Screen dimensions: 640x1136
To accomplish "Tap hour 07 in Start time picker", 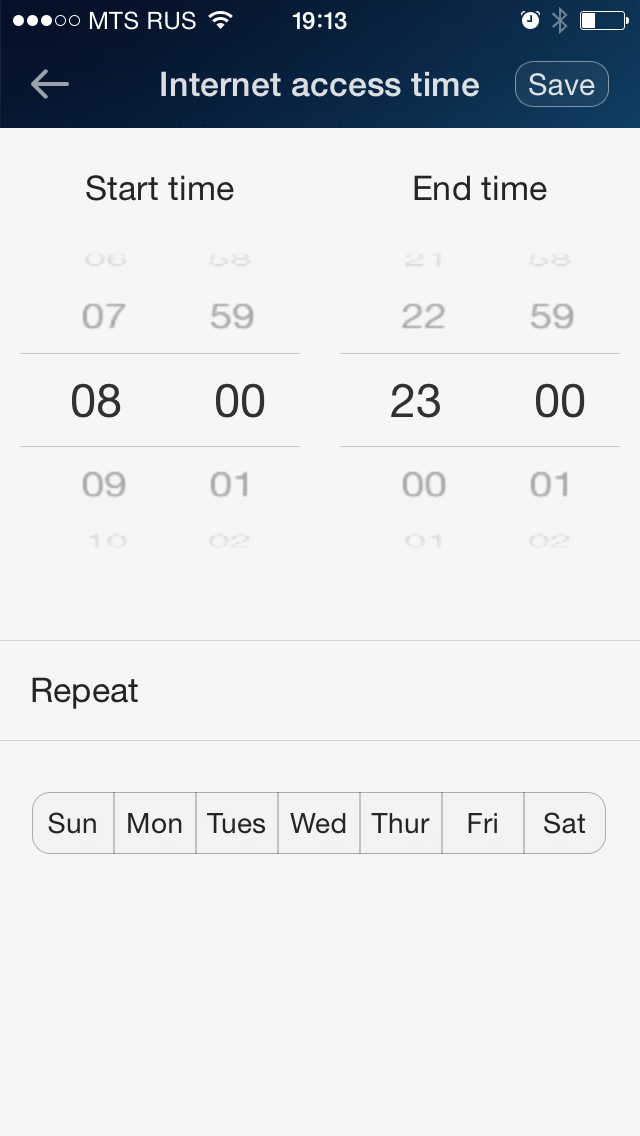I will 104,317.
